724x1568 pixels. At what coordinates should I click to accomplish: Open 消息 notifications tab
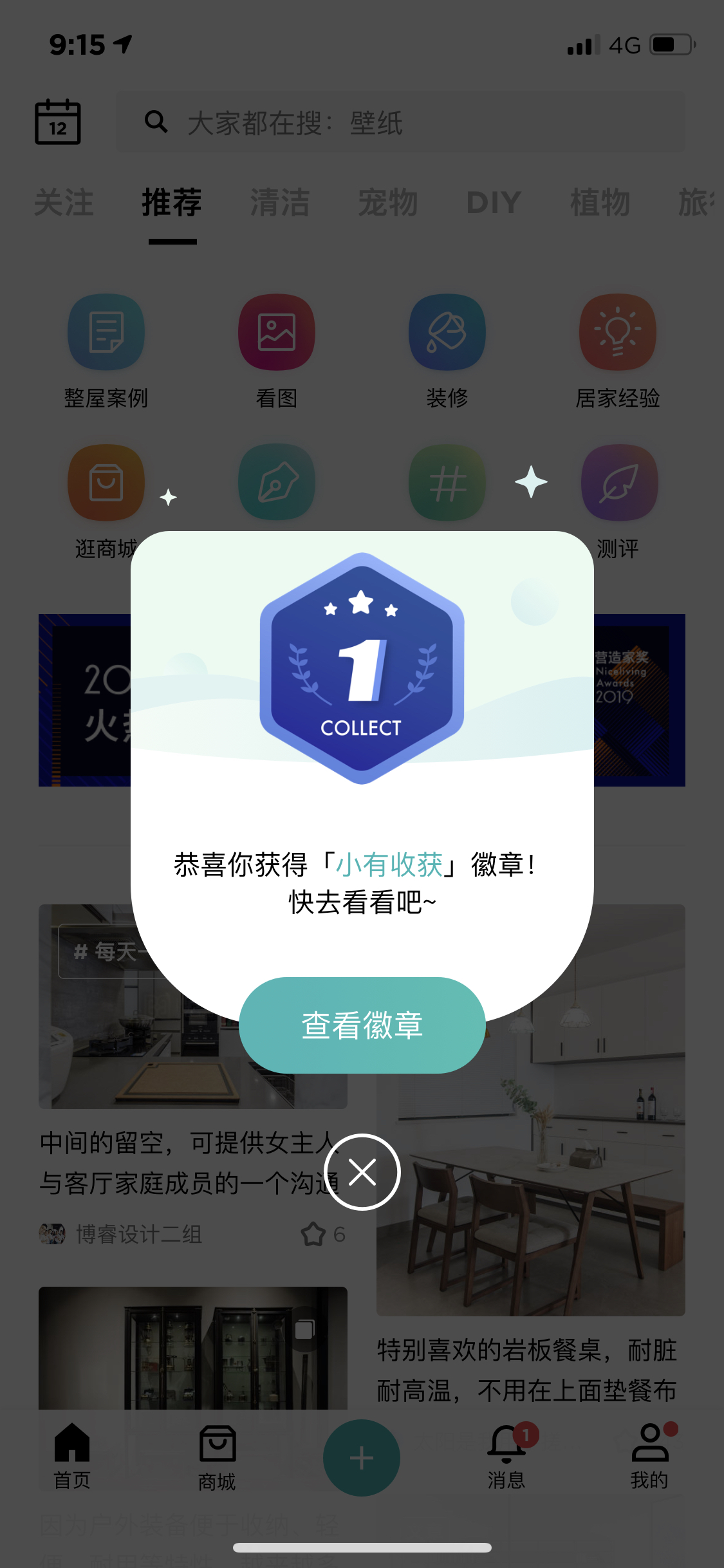pyautogui.click(x=506, y=1457)
